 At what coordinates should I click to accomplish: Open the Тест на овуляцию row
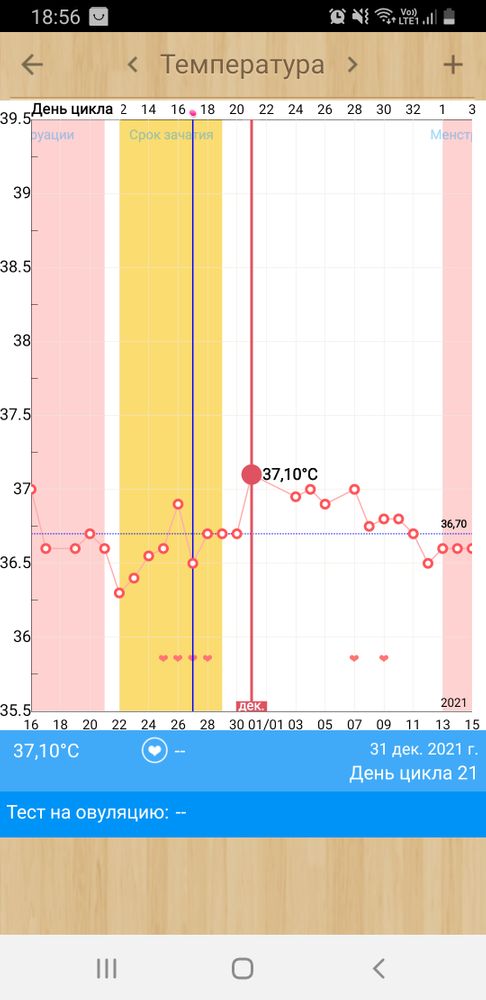click(243, 812)
